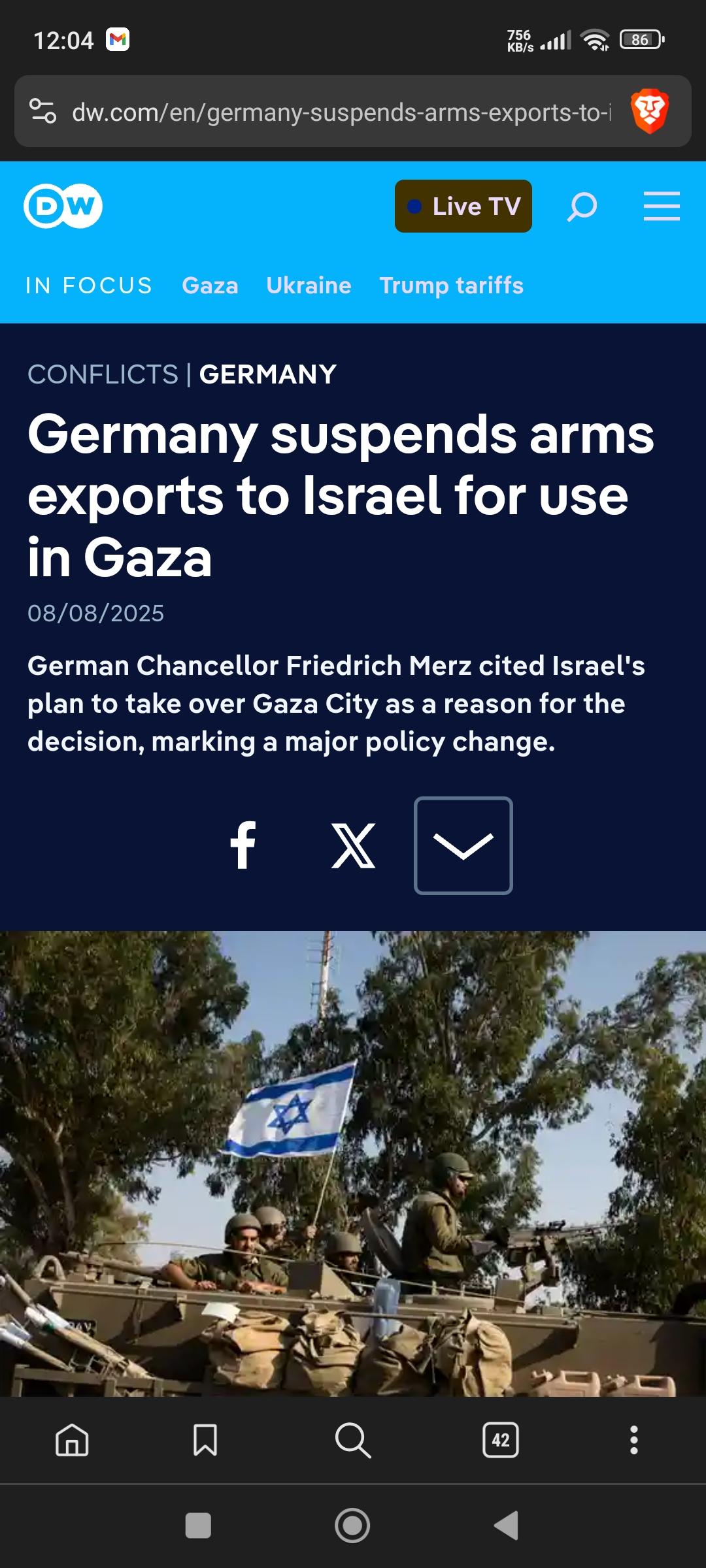This screenshot has height=1568, width=706.
Task: Open the 42 tabs switcher
Action: point(501,1440)
